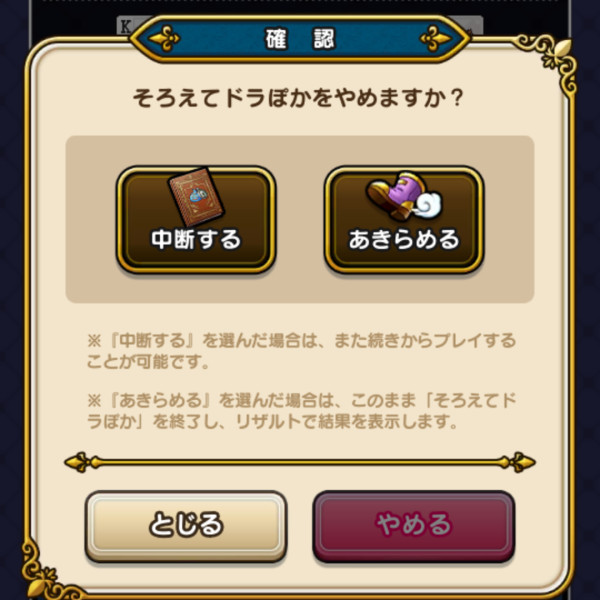This screenshot has height=600, width=600.
Task: Select the 中断する (suspend) option
Action: [196, 220]
